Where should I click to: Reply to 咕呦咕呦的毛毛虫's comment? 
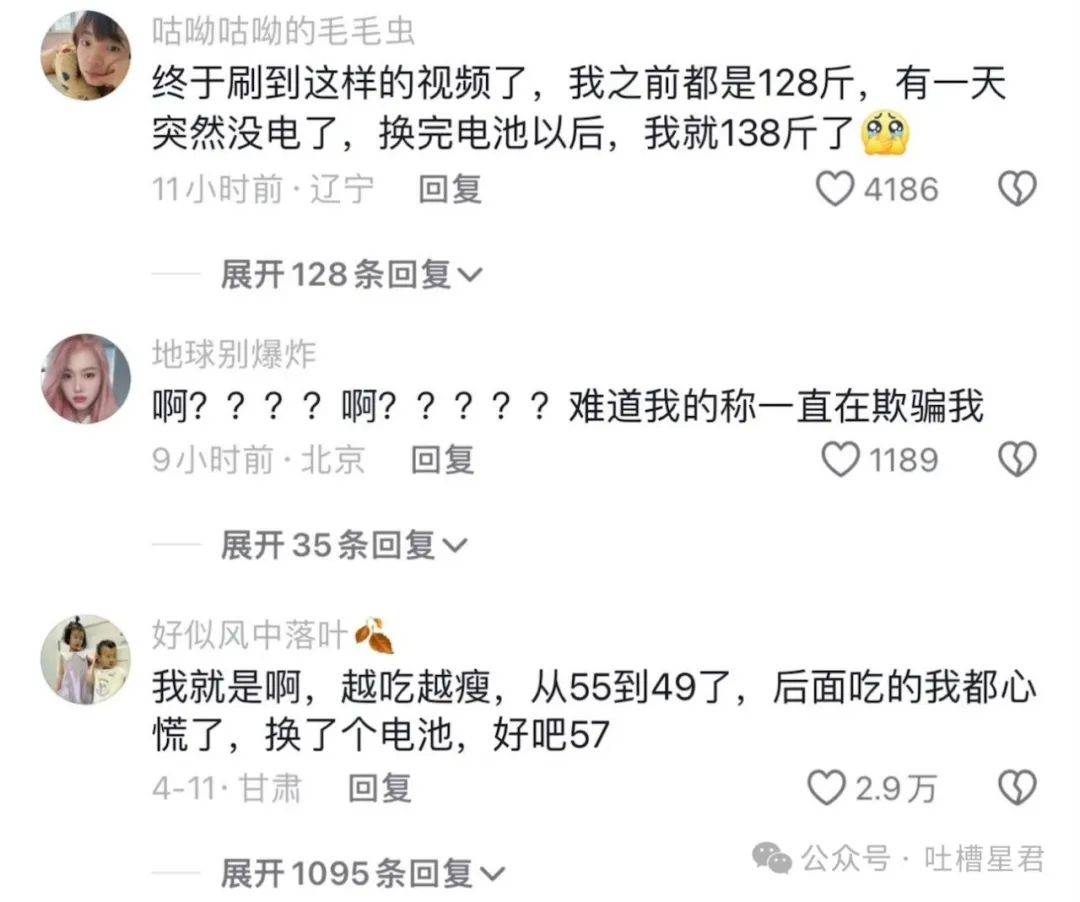point(449,189)
